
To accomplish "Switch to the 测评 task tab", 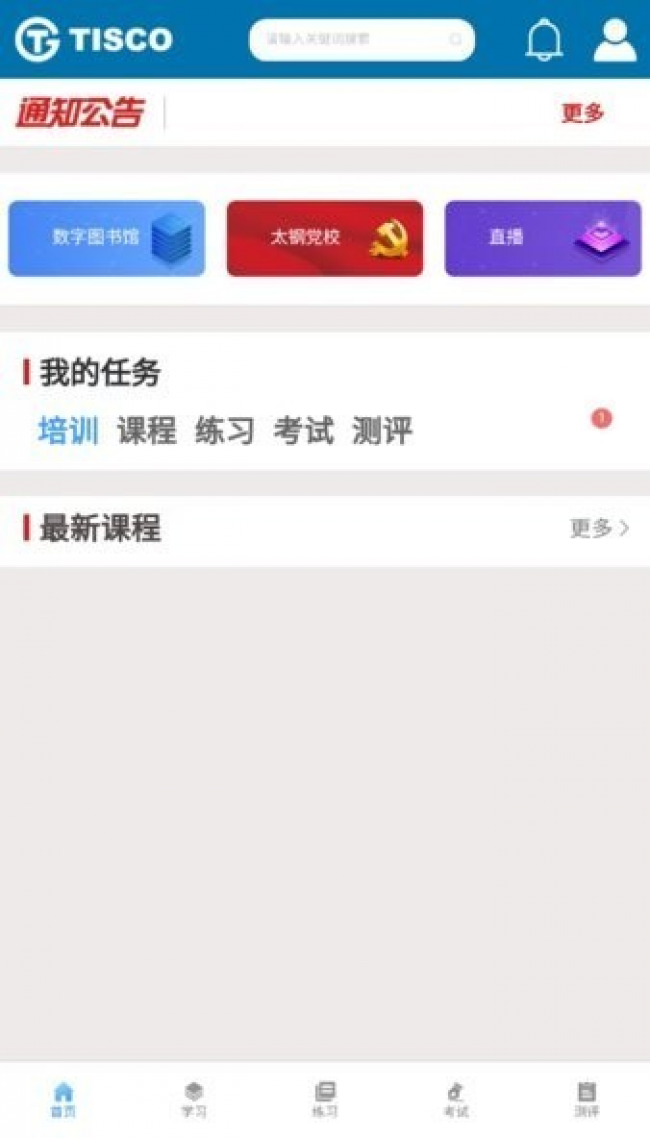I will pos(382,431).
